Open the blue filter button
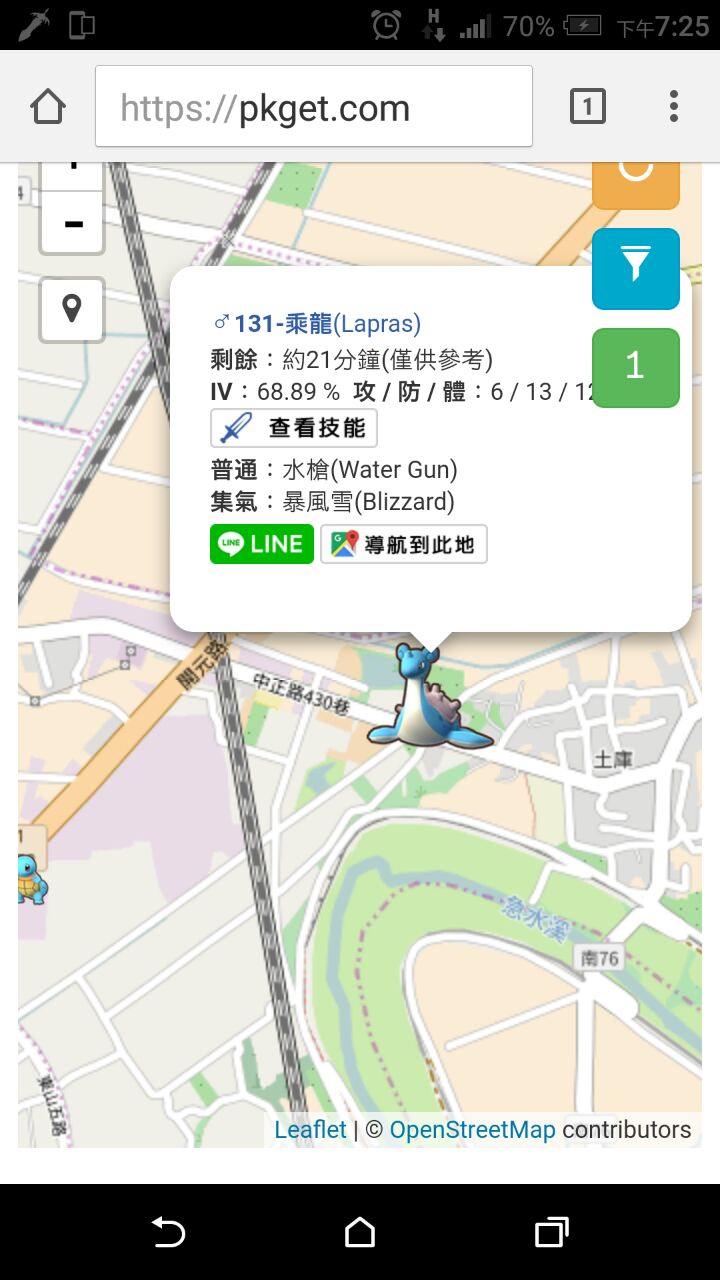This screenshot has width=720, height=1280. click(x=635, y=268)
